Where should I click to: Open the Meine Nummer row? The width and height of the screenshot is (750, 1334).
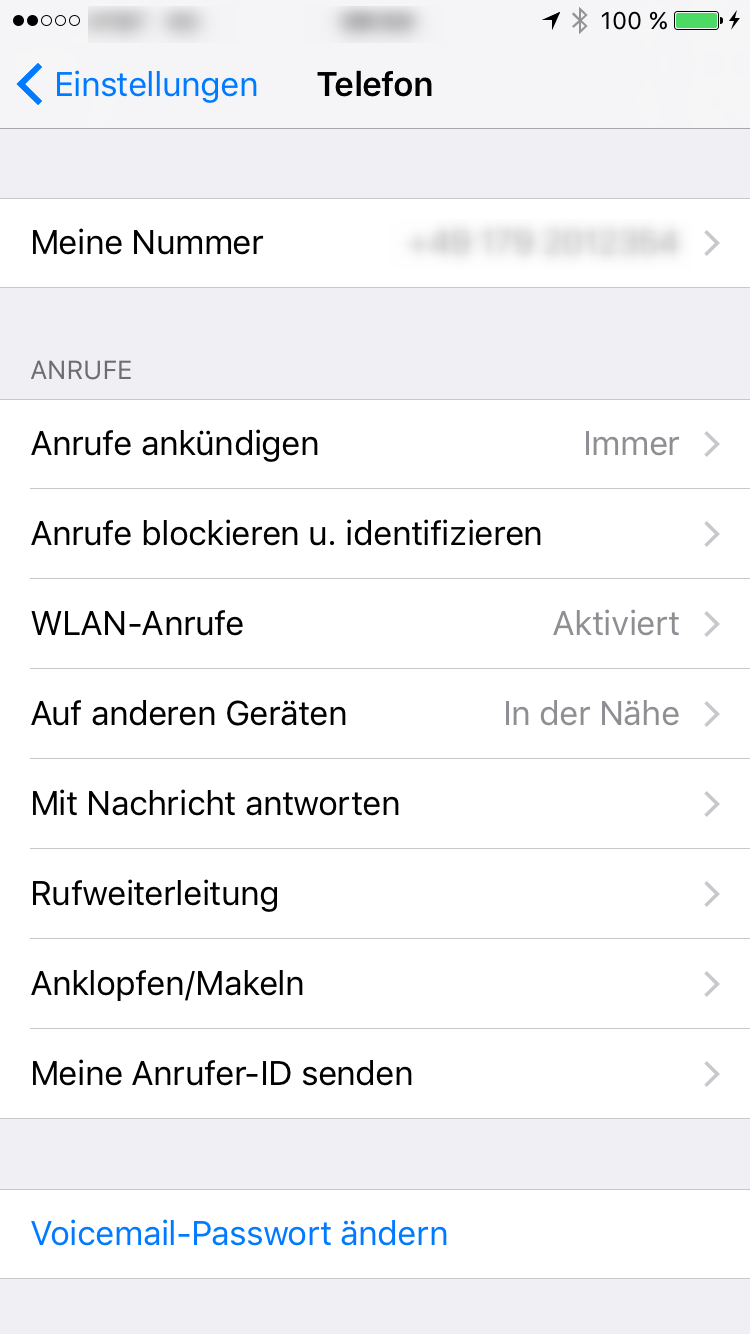click(375, 243)
